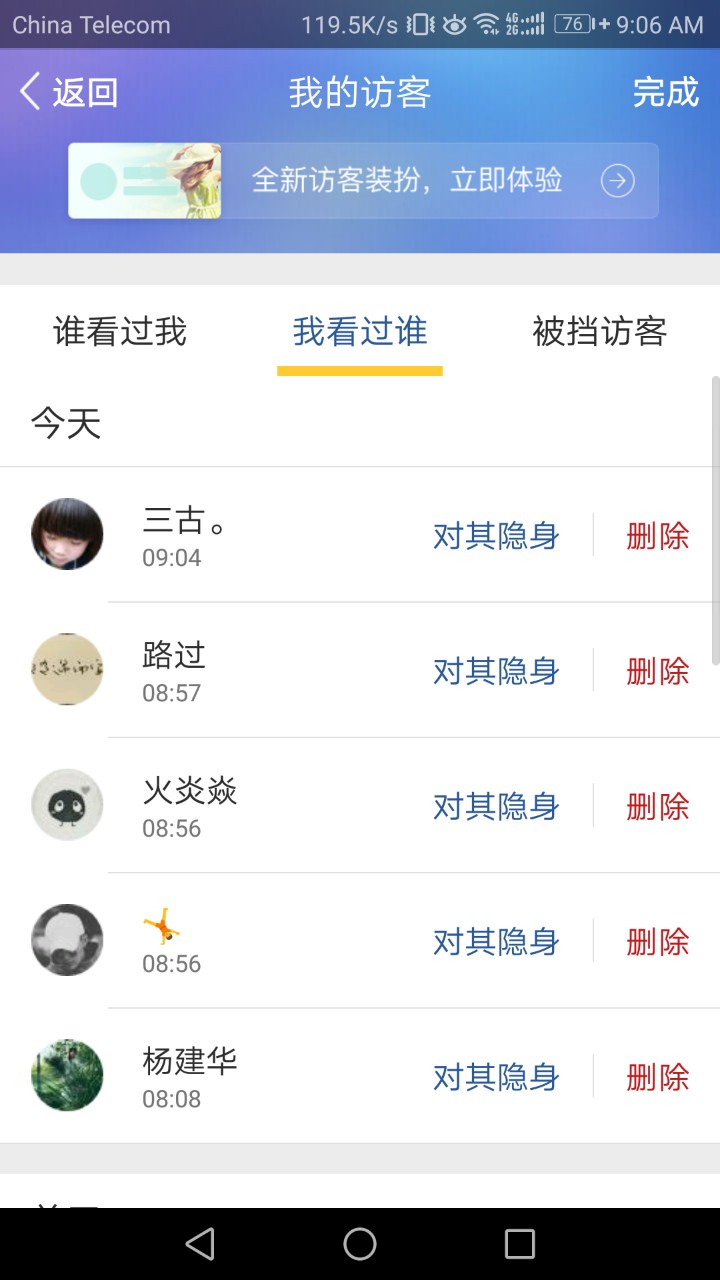Delete the cartwheel emoji user's record

click(x=658, y=941)
